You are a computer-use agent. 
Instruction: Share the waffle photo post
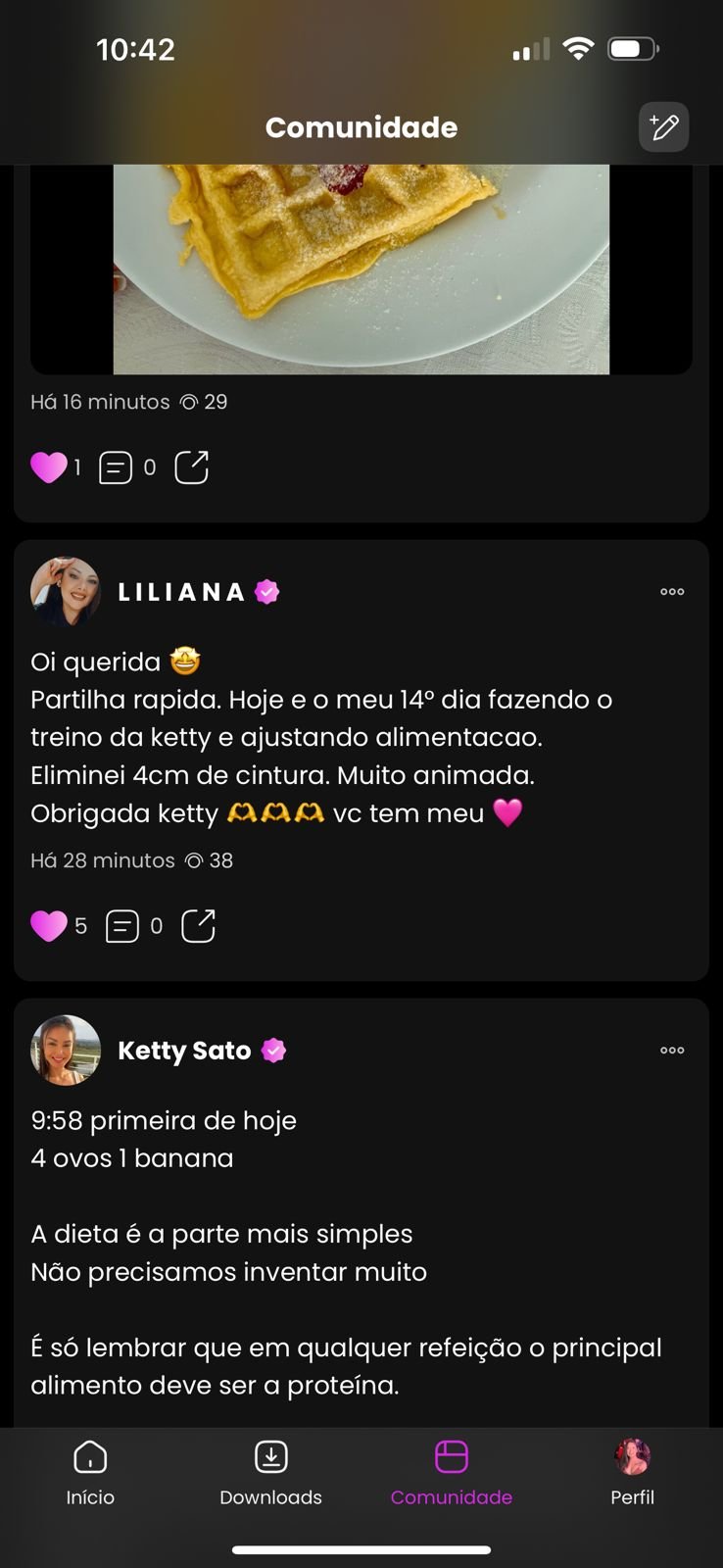191,467
